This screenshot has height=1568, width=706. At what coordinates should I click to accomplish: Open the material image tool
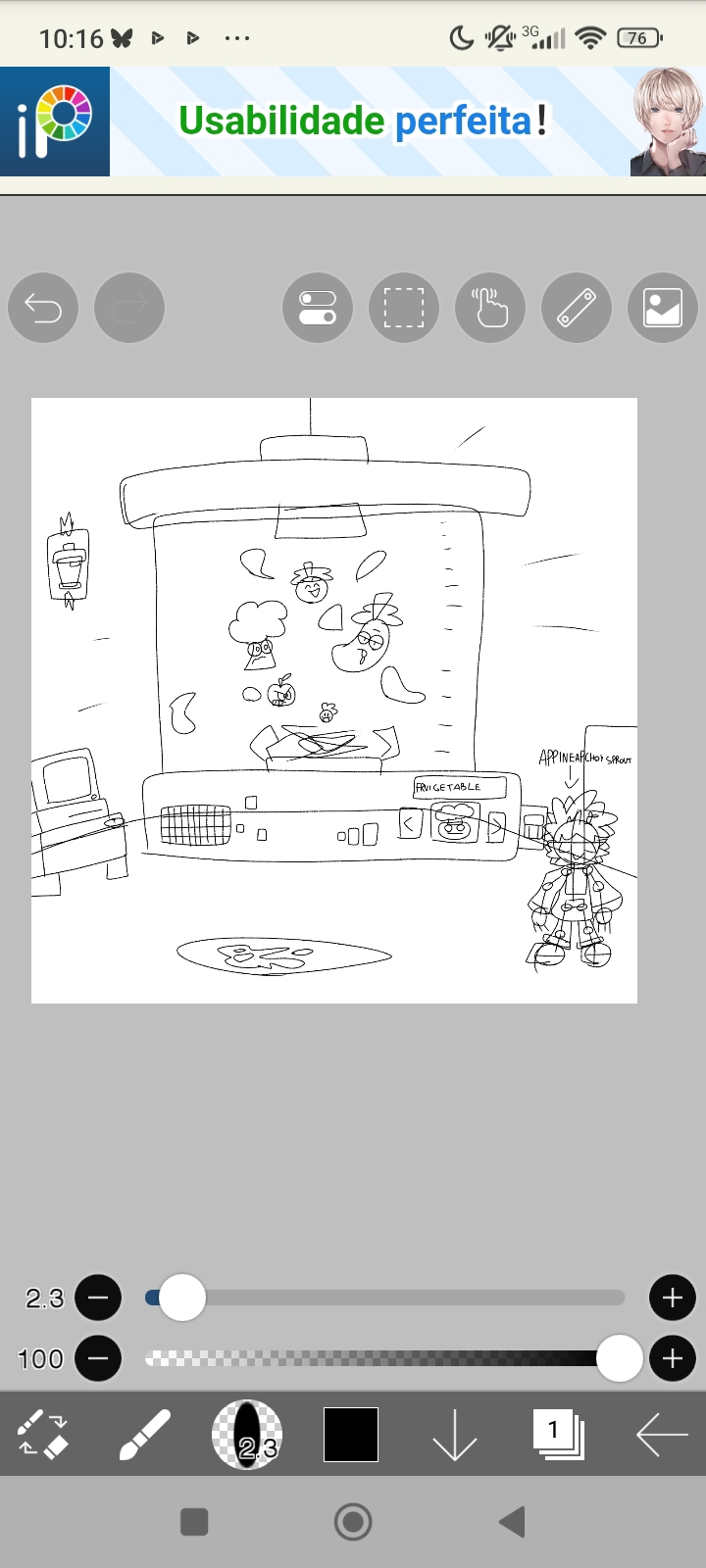click(x=663, y=308)
